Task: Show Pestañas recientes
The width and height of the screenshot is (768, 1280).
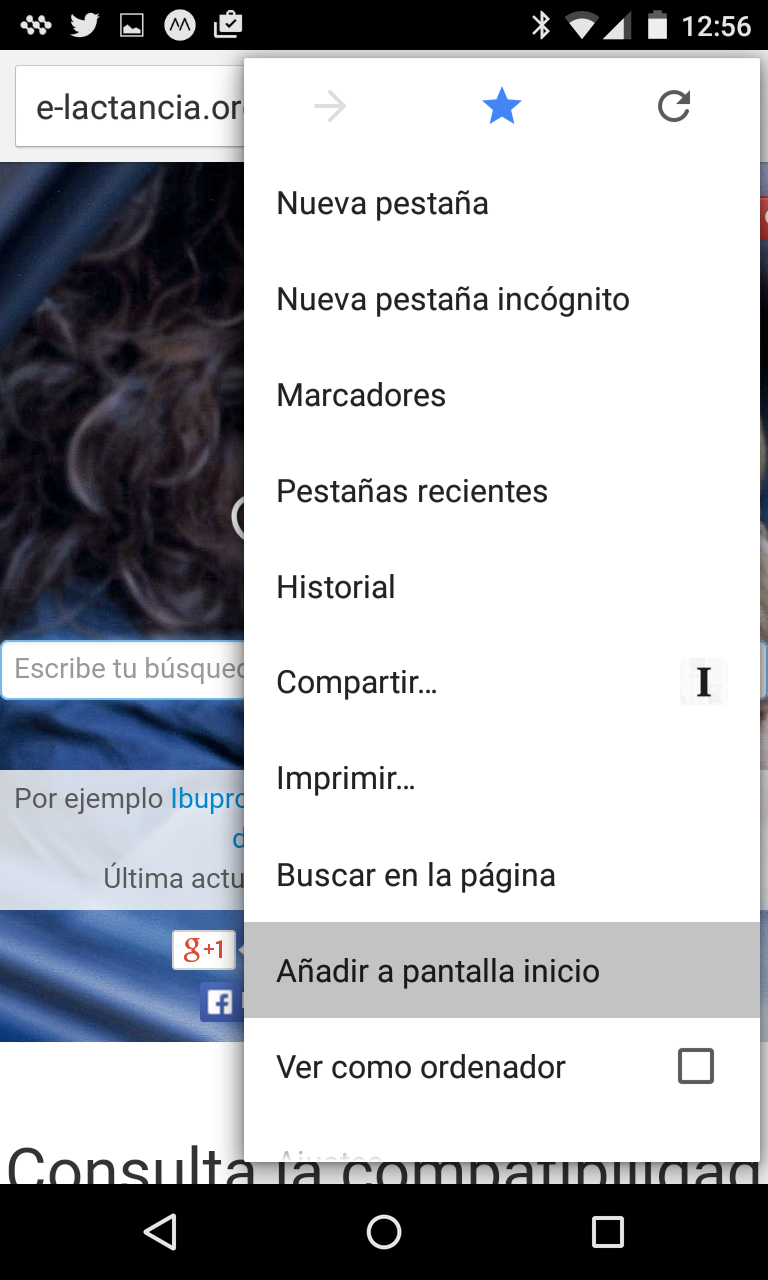Action: pyautogui.click(x=412, y=491)
